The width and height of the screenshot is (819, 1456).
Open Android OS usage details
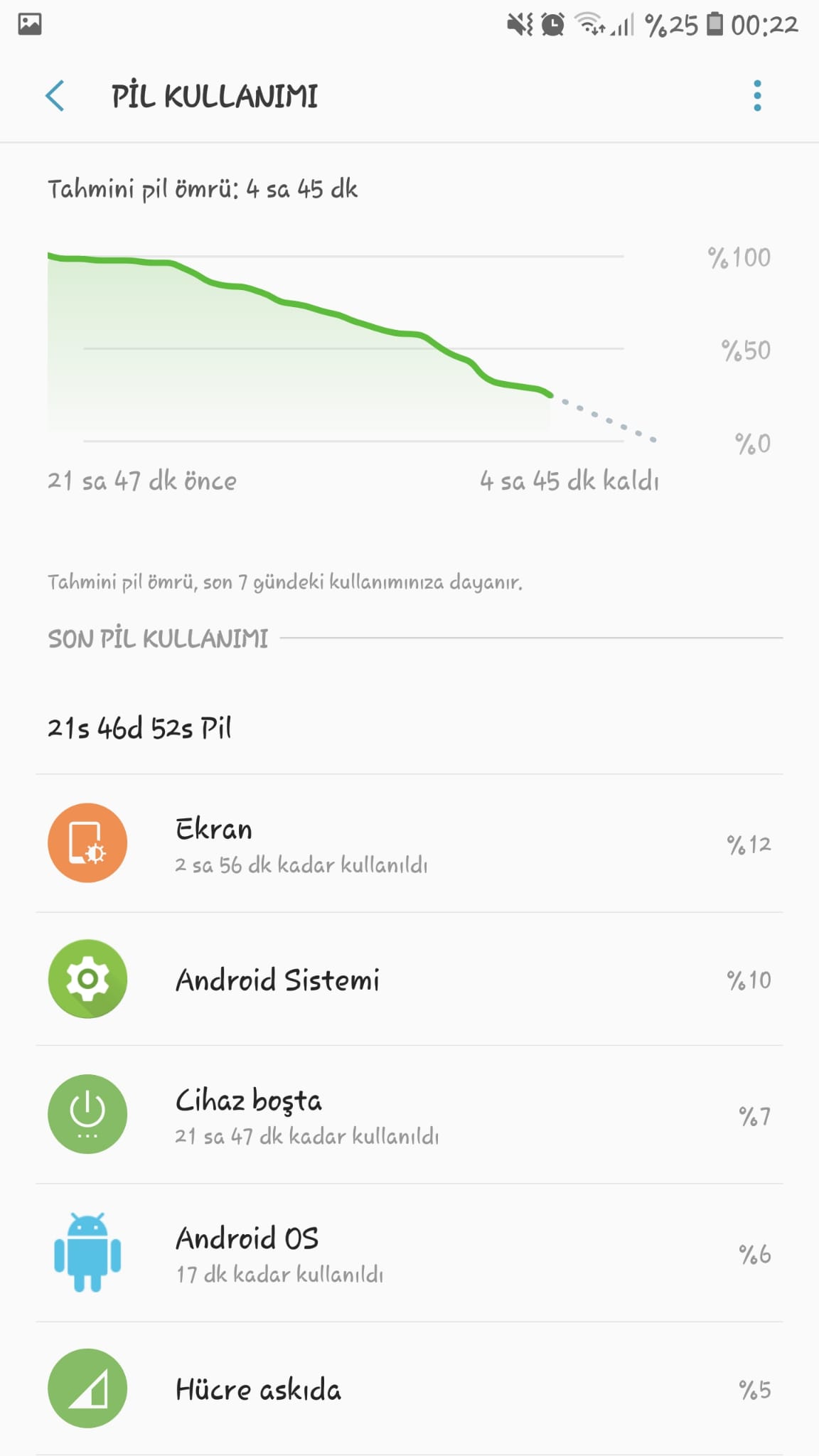point(409,1253)
